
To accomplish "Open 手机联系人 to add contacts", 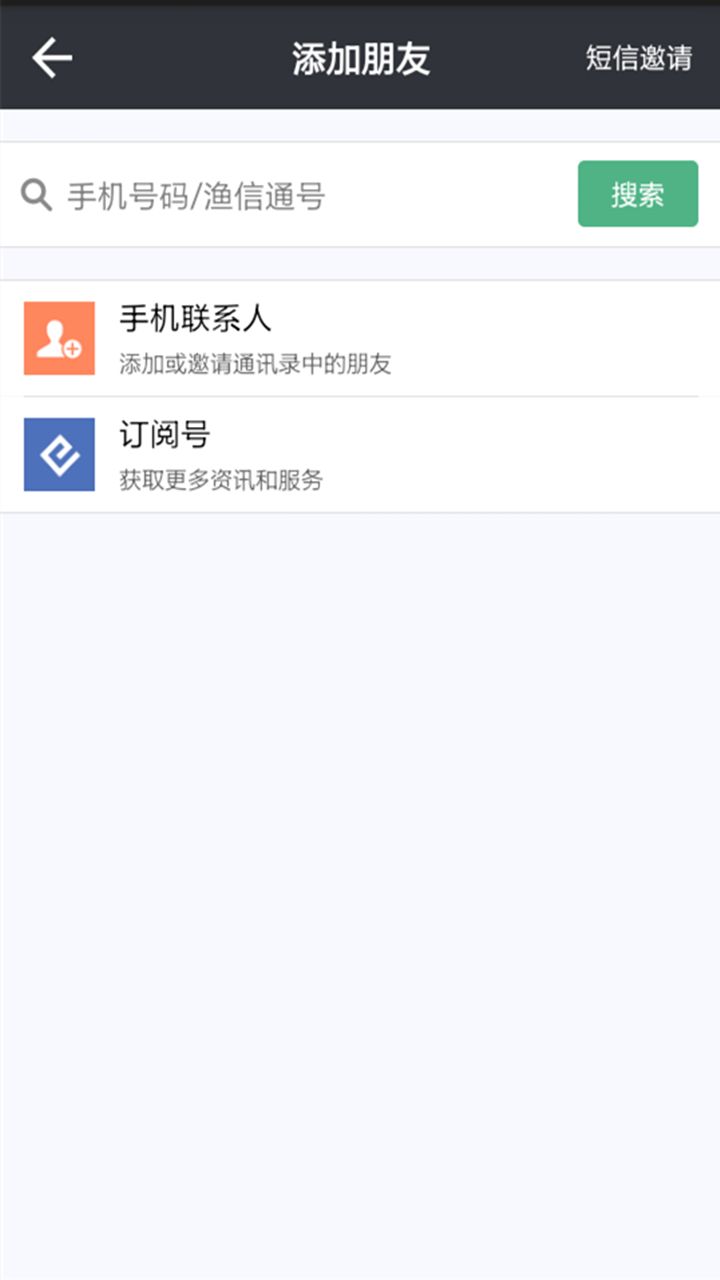I will 360,339.
